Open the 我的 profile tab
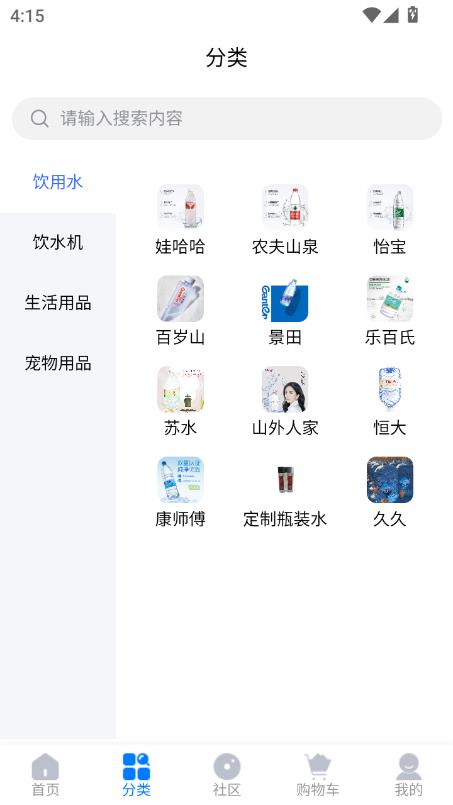 [408, 774]
